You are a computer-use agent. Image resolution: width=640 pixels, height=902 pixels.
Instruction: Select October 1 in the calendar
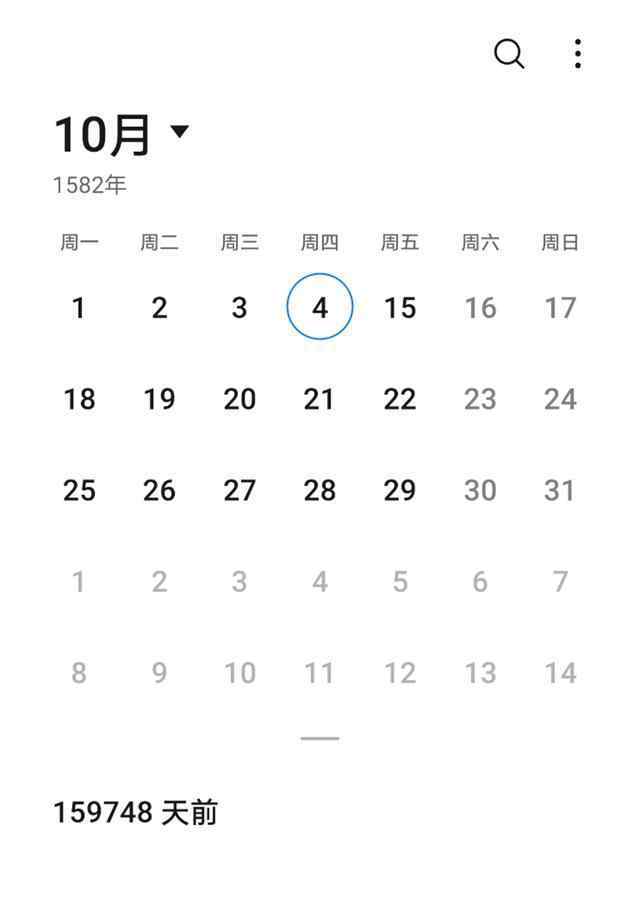(79, 308)
